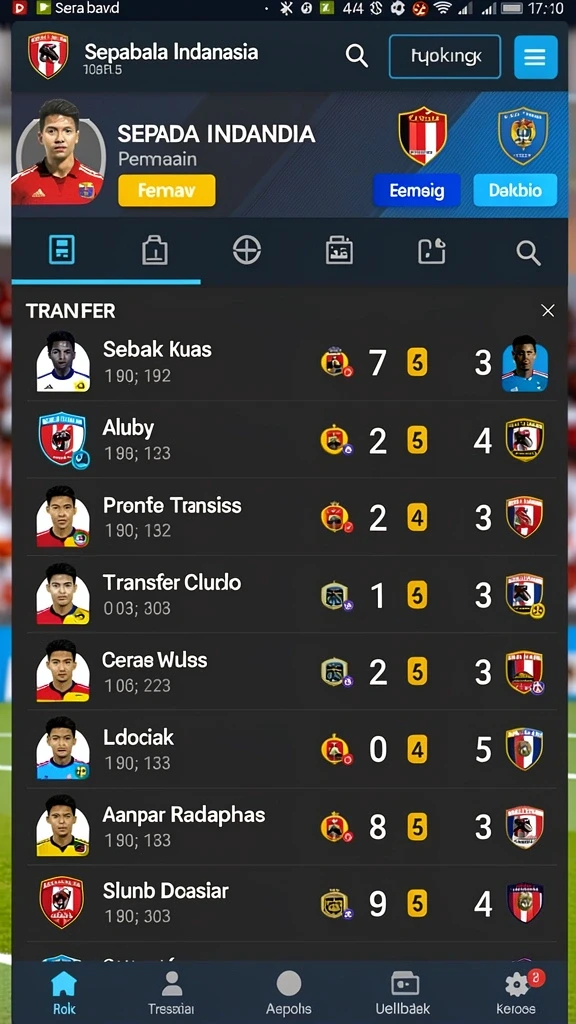Go to the Rolk home tab
This screenshot has height=1024, width=576.
[64, 993]
